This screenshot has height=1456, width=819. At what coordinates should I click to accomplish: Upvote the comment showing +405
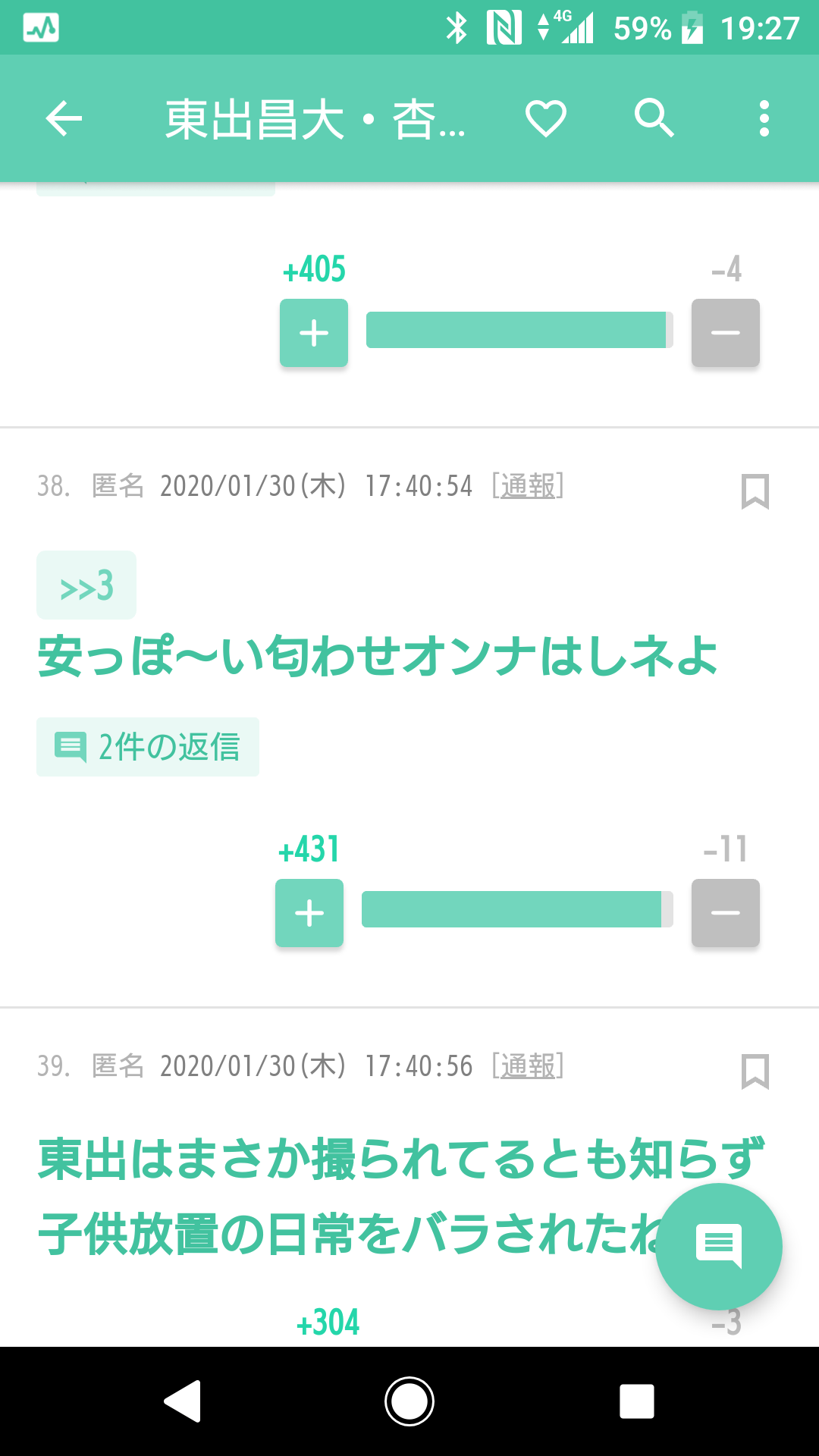(314, 333)
